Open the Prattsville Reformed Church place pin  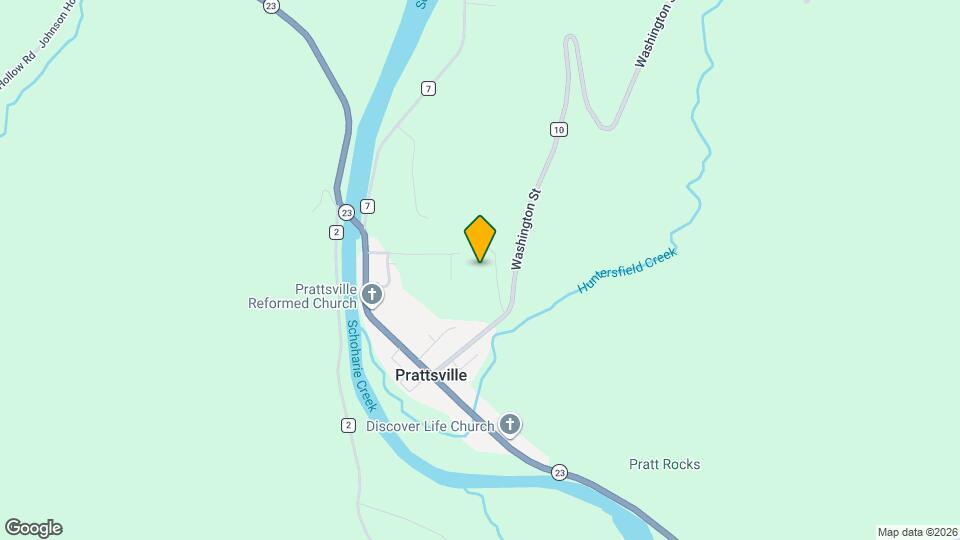click(x=372, y=294)
